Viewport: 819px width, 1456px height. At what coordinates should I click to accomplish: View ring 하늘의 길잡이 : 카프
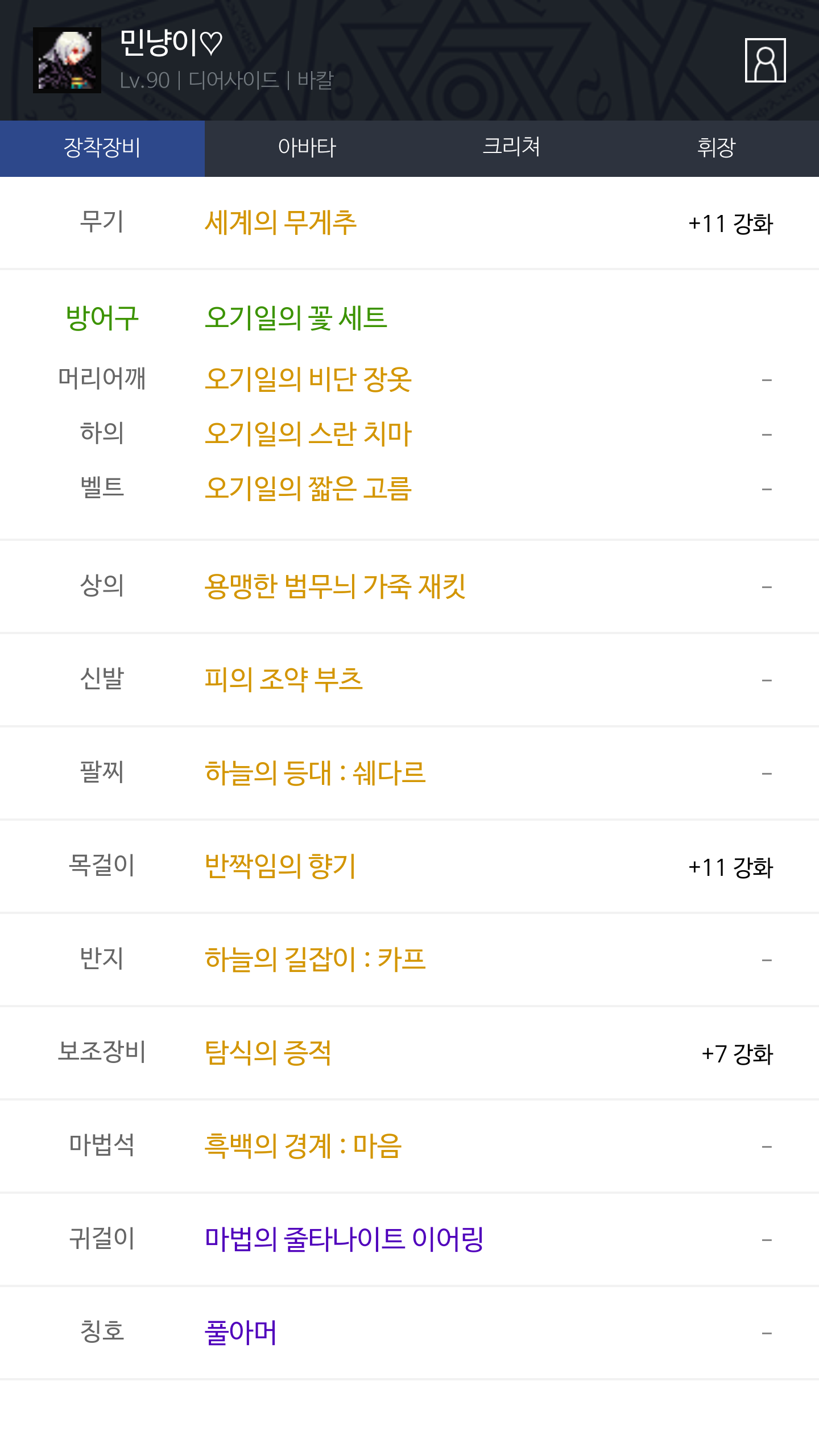(315, 959)
